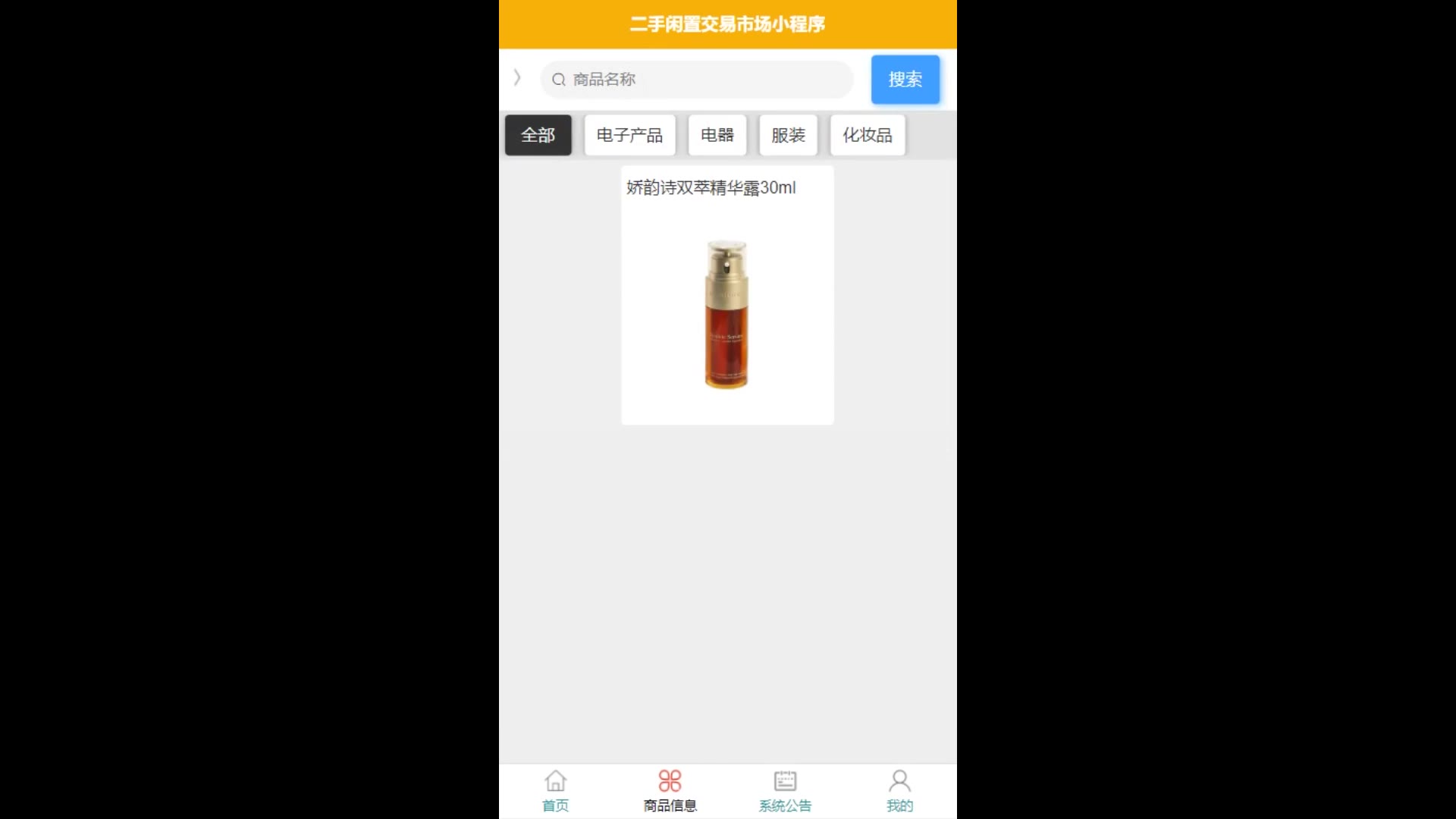
Task: Go to the 首页 tab
Action: (x=555, y=791)
